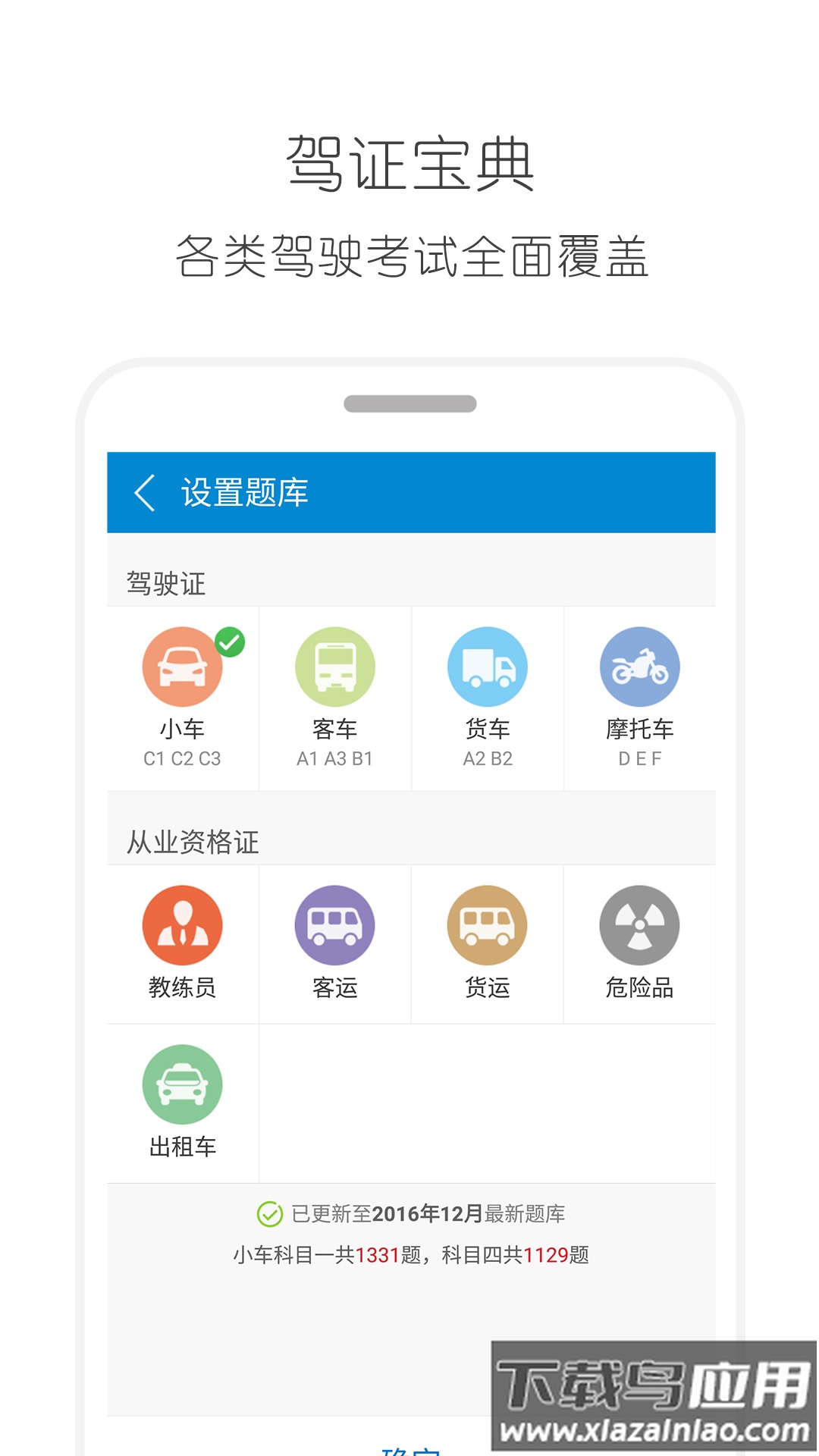The width and height of the screenshot is (819, 1456).
Task: Select the 货车 truck icon for A2 B2
Action: tap(488, 666)
